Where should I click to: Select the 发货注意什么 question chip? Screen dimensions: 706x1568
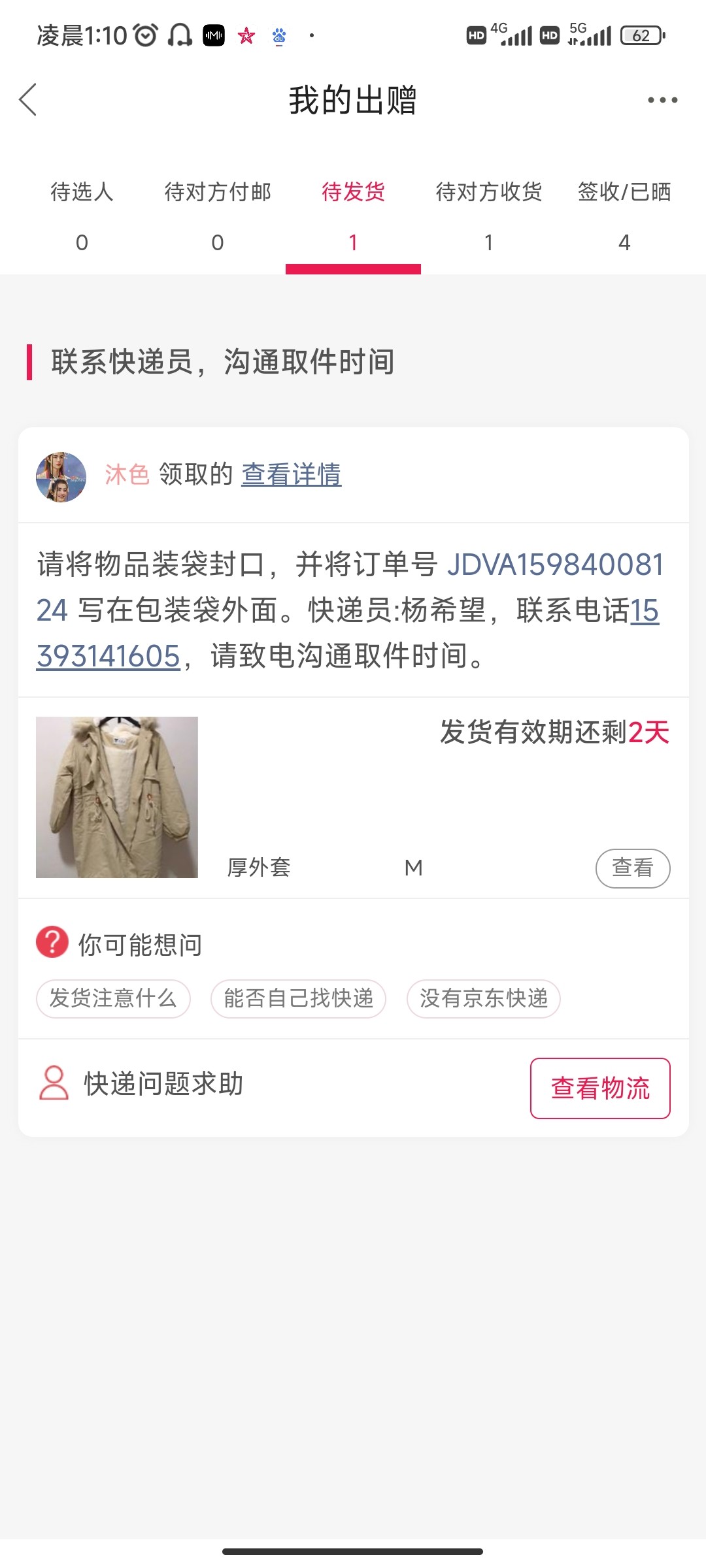(113, 998)
